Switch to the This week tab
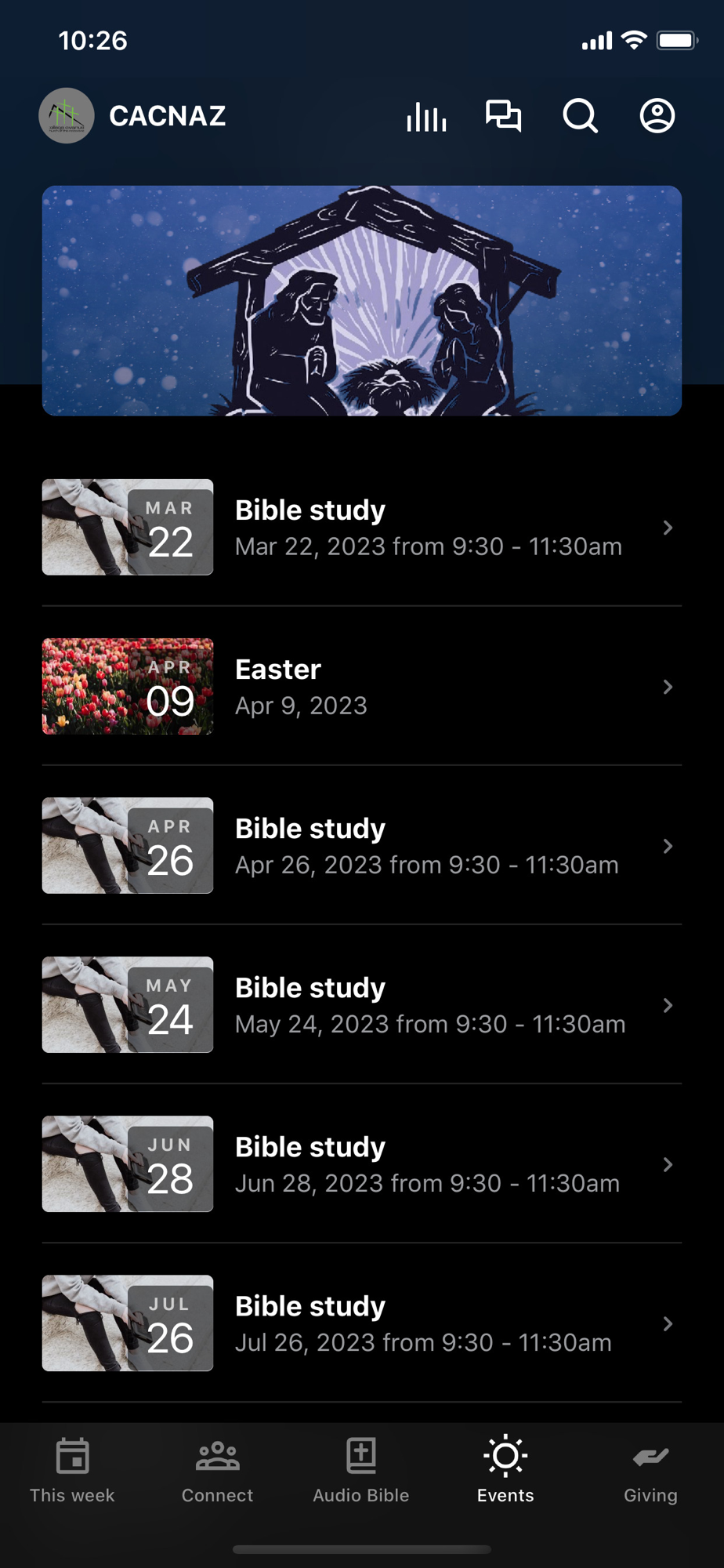This screenshot has width=724, height=1568. pos(72,1470)
